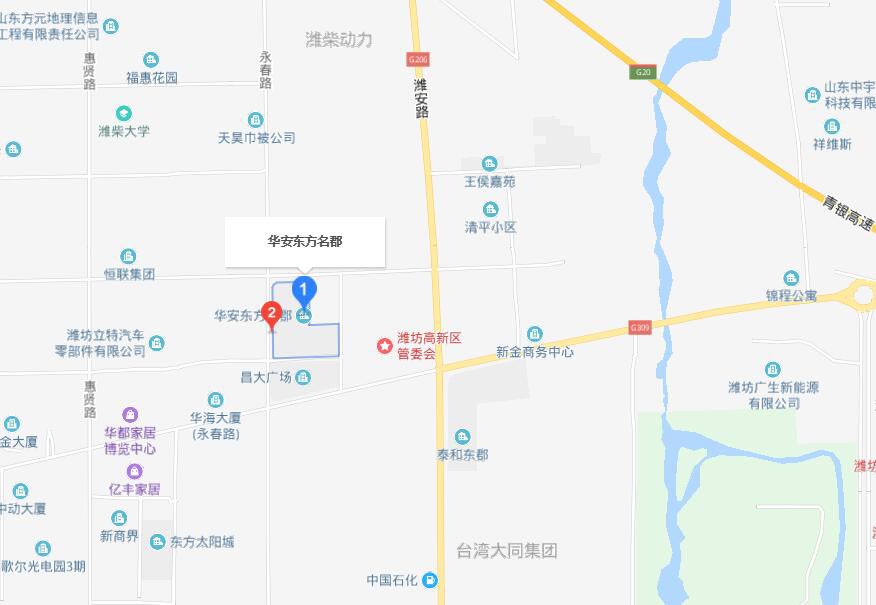Select the 华都家居博览中心 shopping icon
The width and height of the screenshot is (876, 605).
tap(130, 415)
